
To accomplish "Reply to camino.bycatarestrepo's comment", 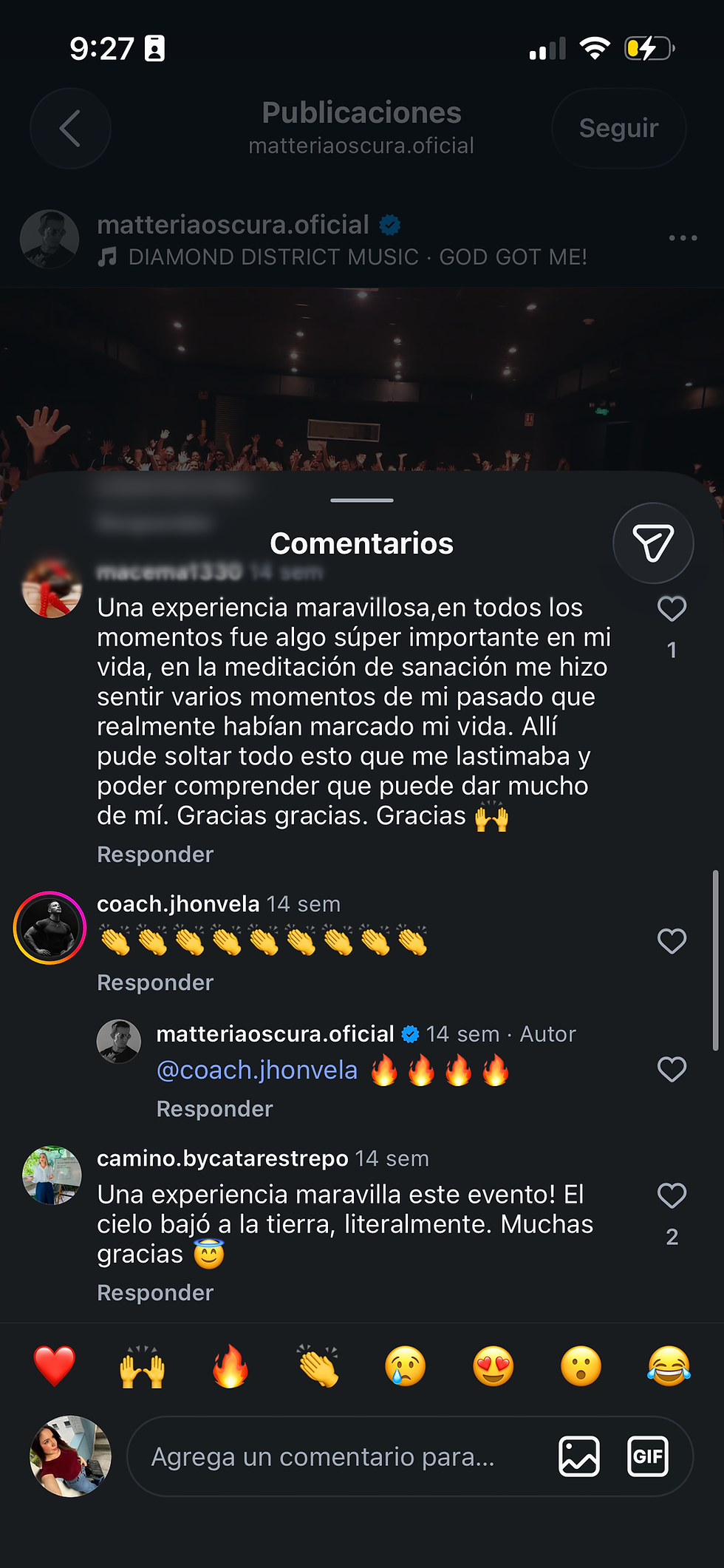I will (x=155, y=1292).
